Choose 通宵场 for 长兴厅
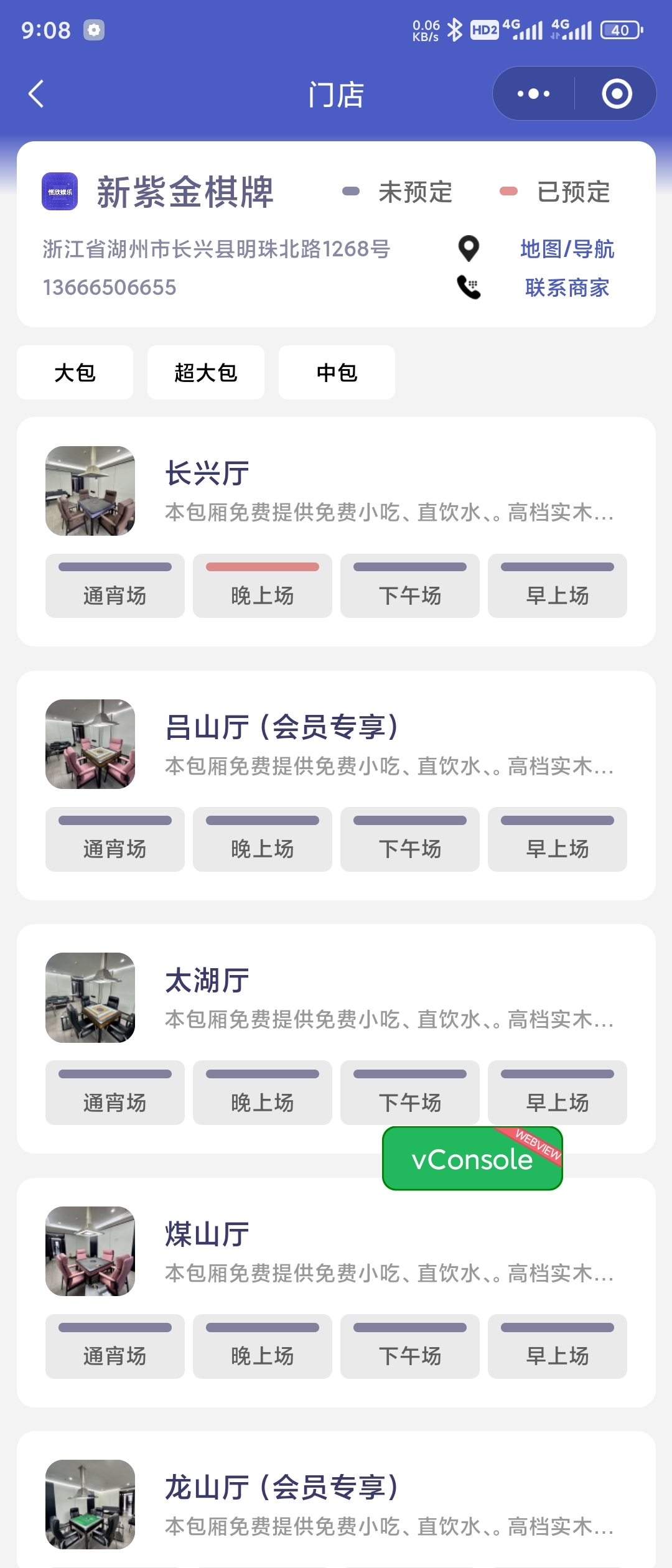Viewport: 672px width, 1568px height. 115,586
